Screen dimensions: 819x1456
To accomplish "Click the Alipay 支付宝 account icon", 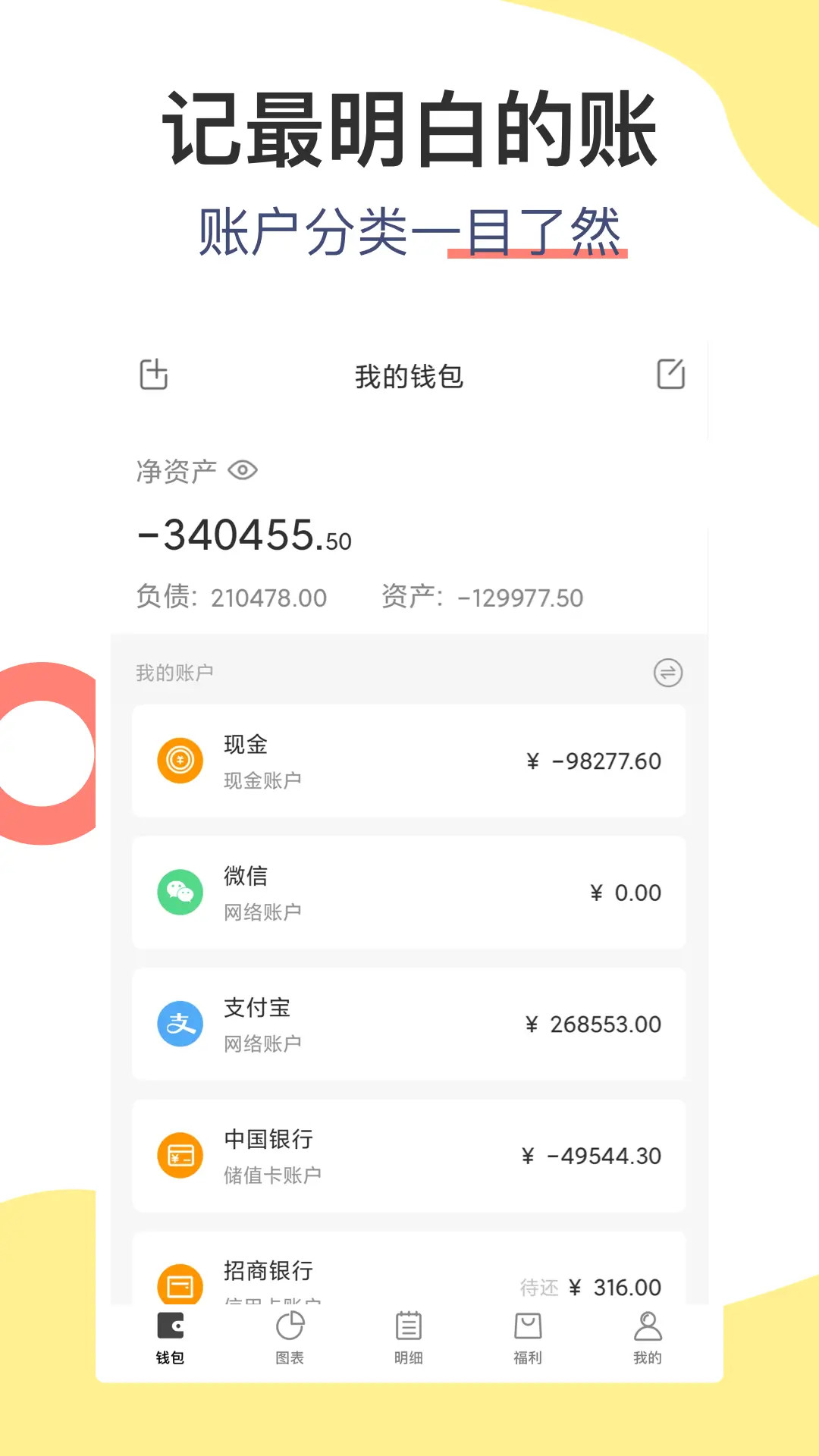I will (180, 1024).
